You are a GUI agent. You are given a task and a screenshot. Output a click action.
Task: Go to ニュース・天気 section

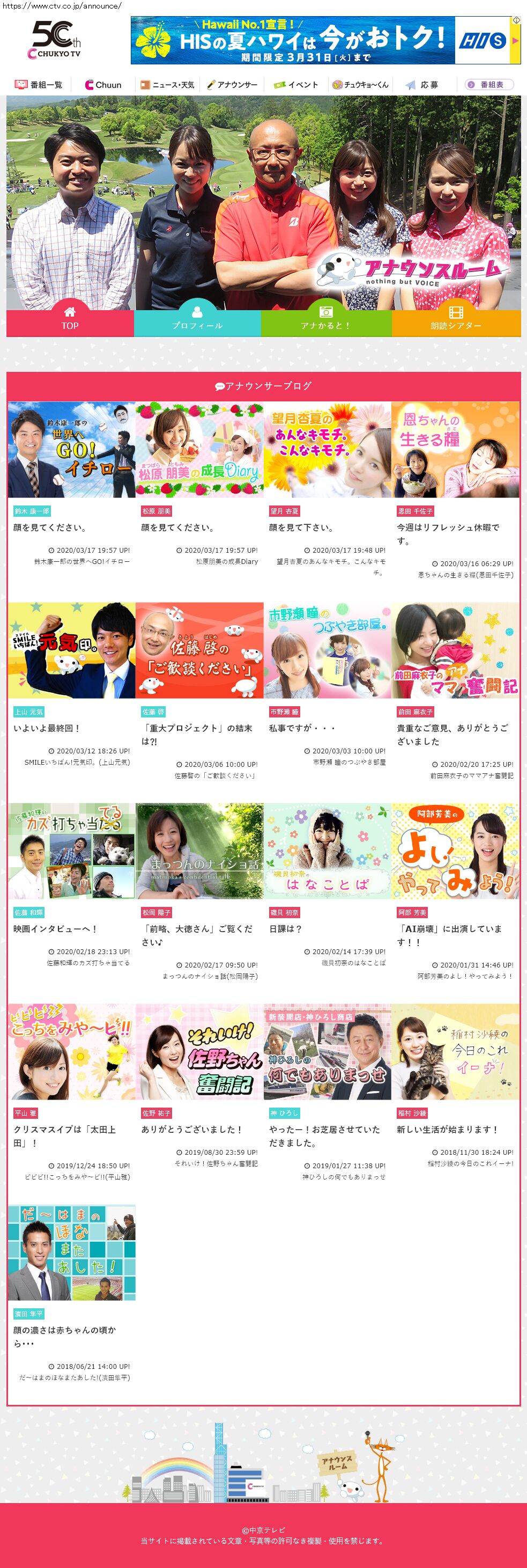168,85
